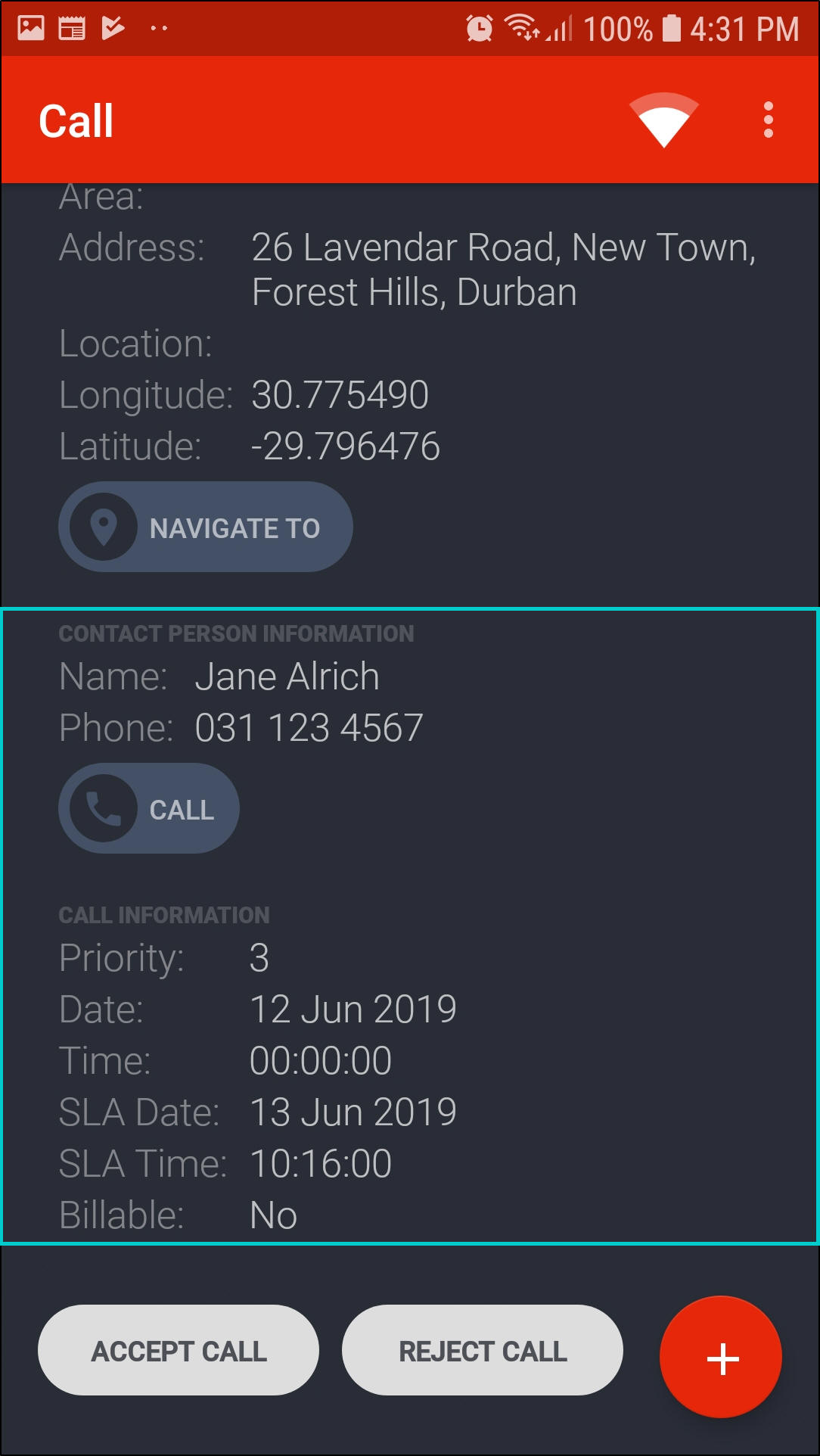Open the three-dot overflow menu
This screenshot has height=1456, width=820.
768,120
